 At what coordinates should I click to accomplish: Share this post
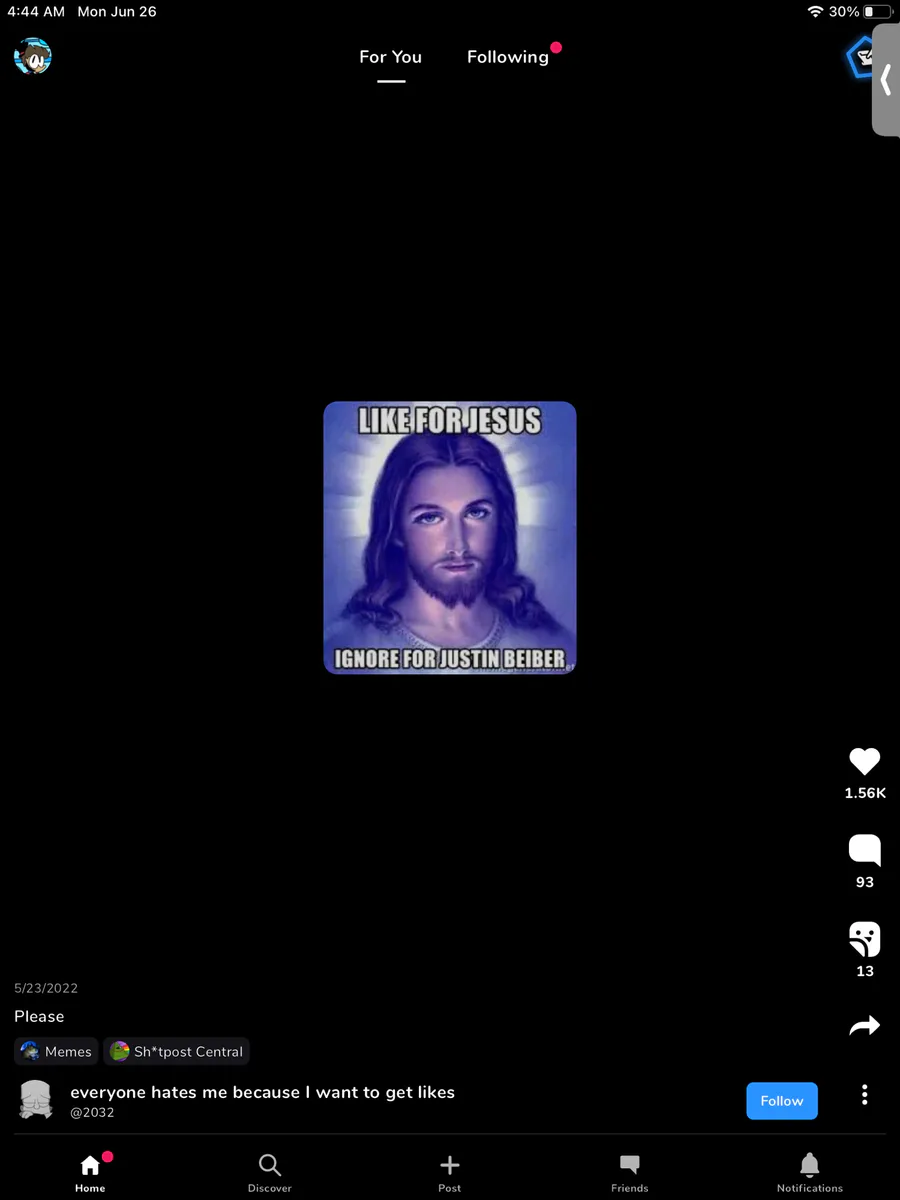[864, 1025]
